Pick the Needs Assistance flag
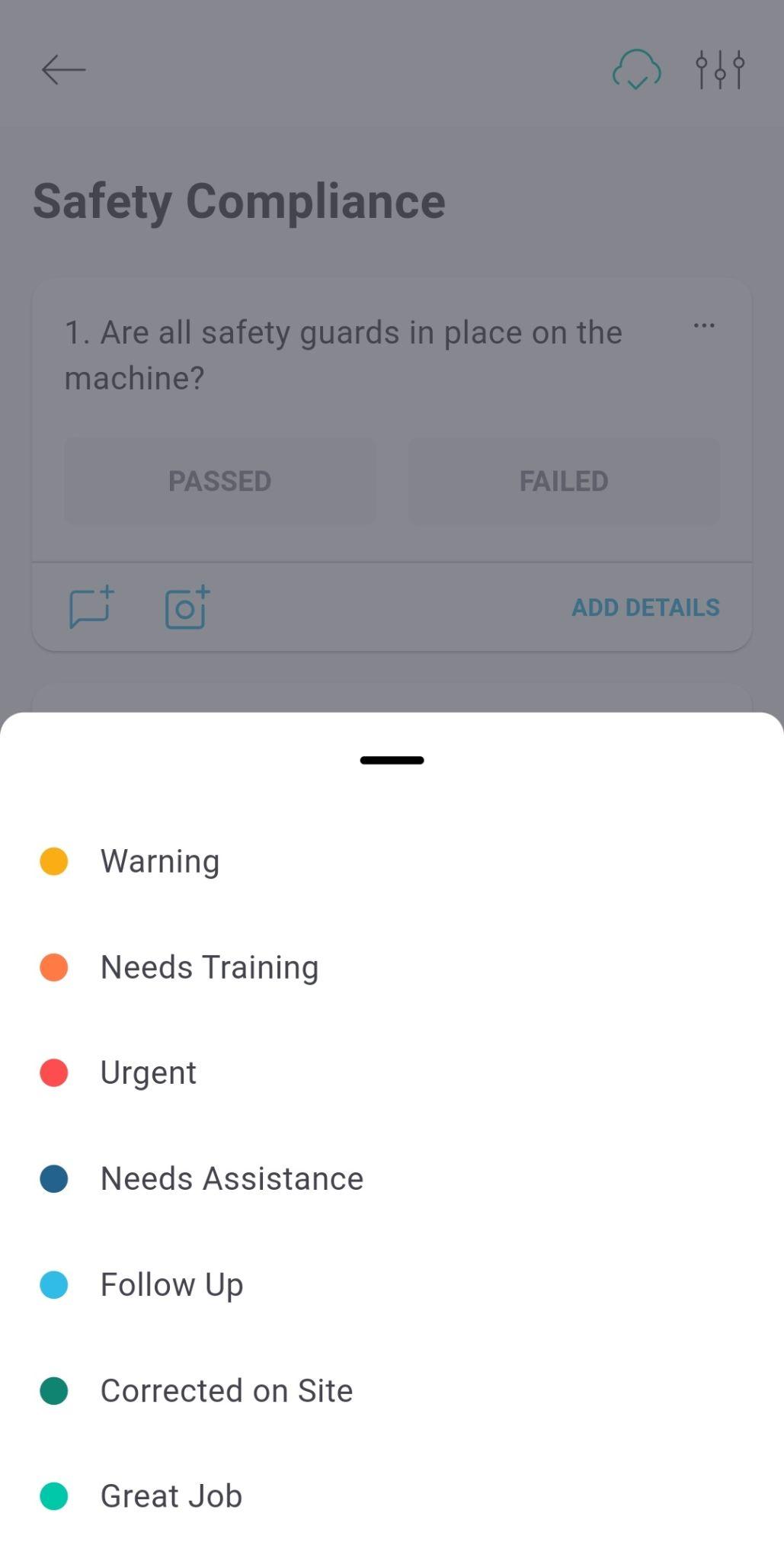784x1561 pixels. [232, 1178]
